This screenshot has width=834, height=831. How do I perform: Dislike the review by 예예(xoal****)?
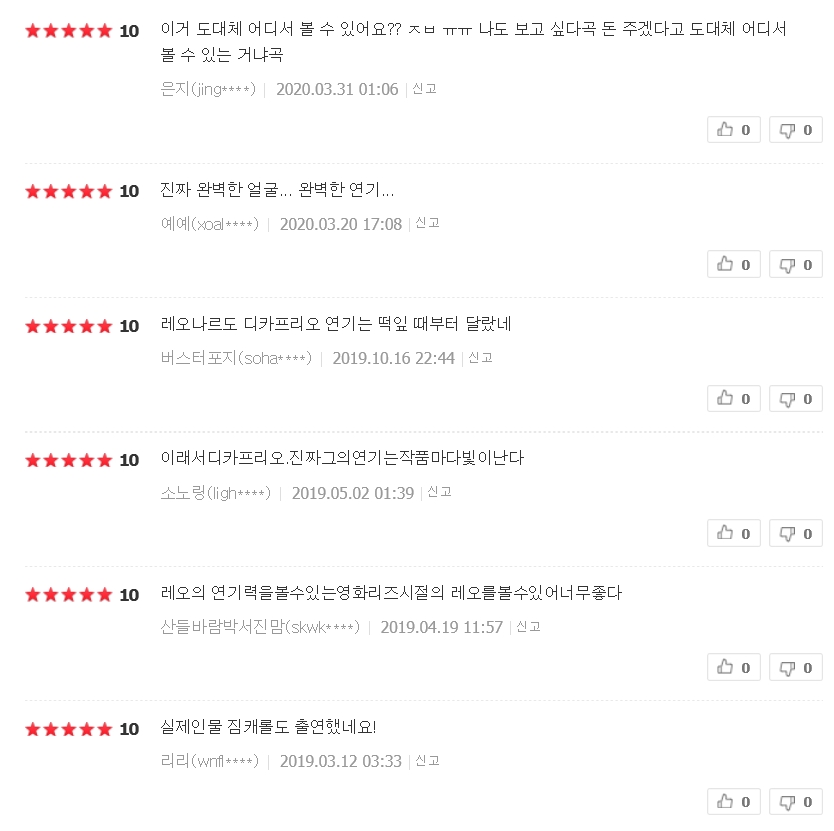tap(795, 264)
